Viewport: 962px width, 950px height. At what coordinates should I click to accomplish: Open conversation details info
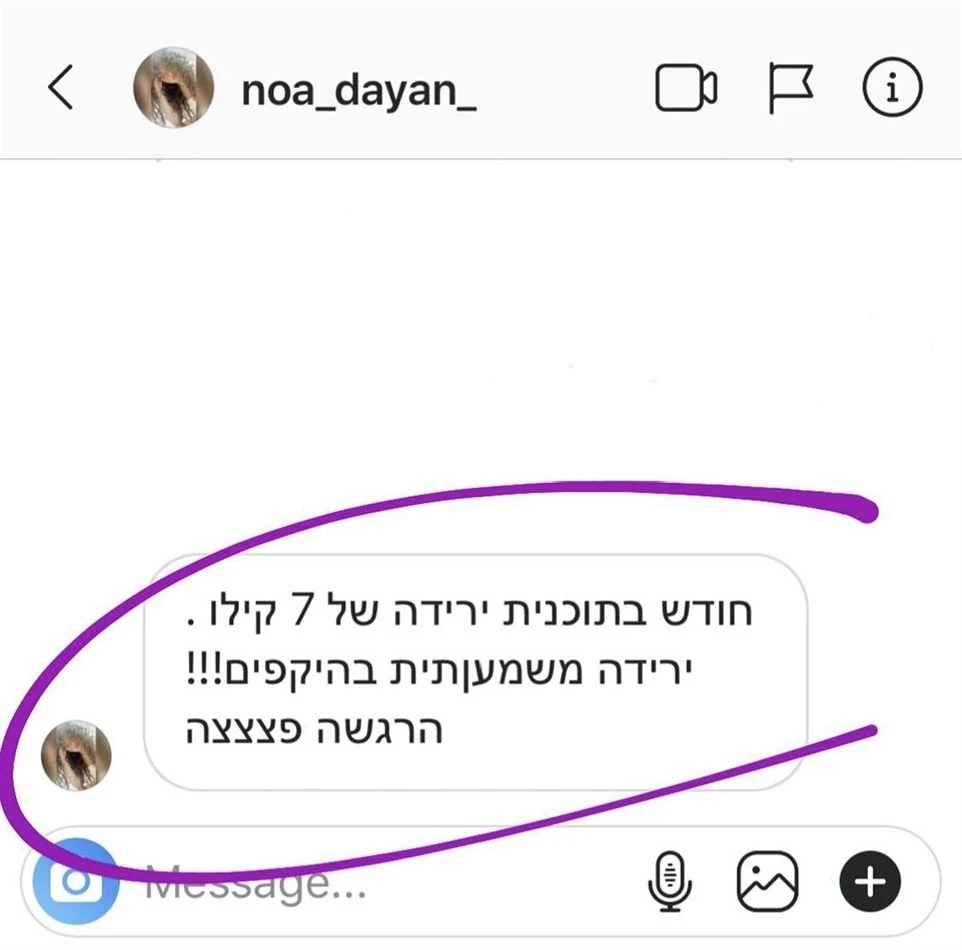coord(891,89)
